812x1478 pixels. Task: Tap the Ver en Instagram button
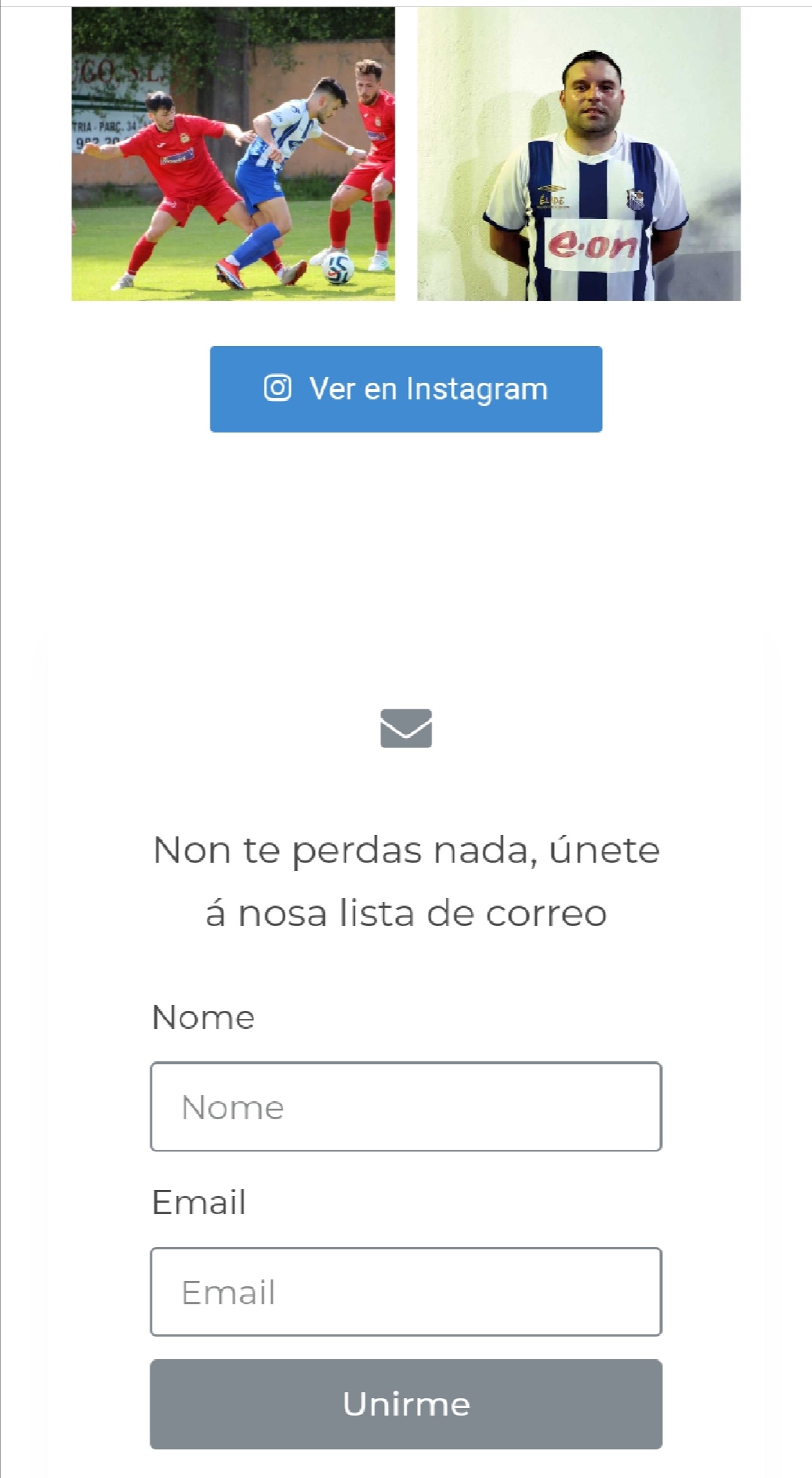[406, 389]
